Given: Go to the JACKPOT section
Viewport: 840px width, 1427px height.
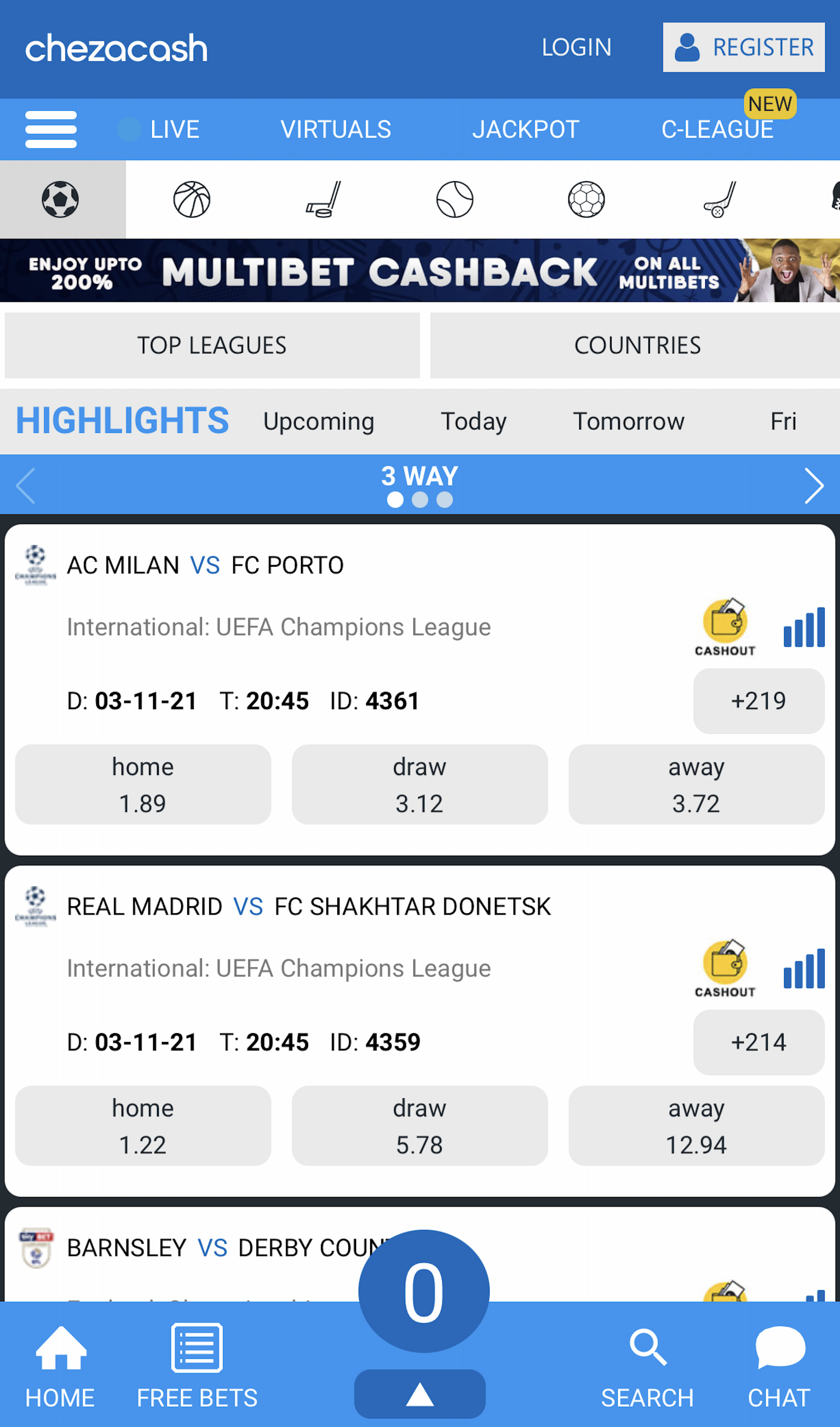Looking at the screenshot, I should 525,130.
